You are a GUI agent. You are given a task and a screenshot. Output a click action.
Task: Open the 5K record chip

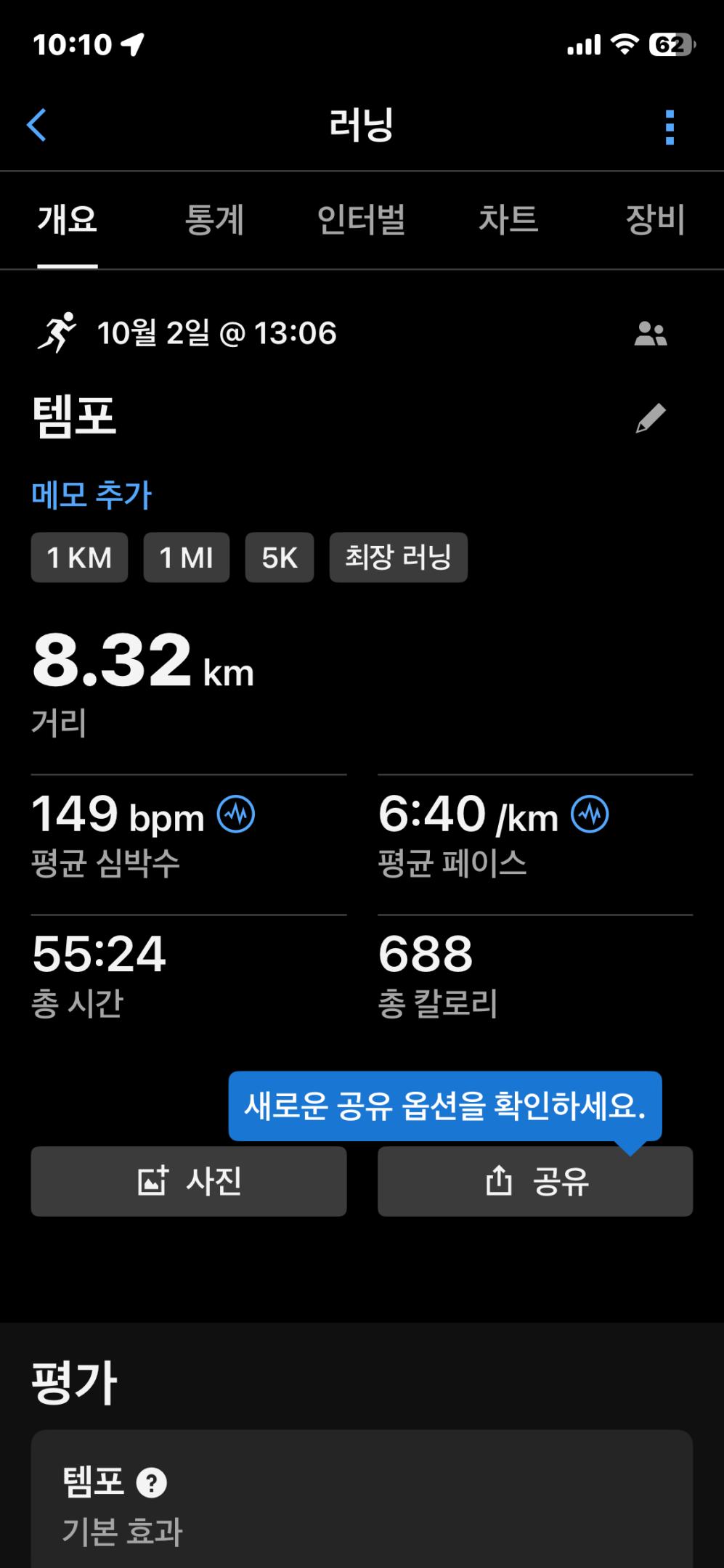[279, 558]
